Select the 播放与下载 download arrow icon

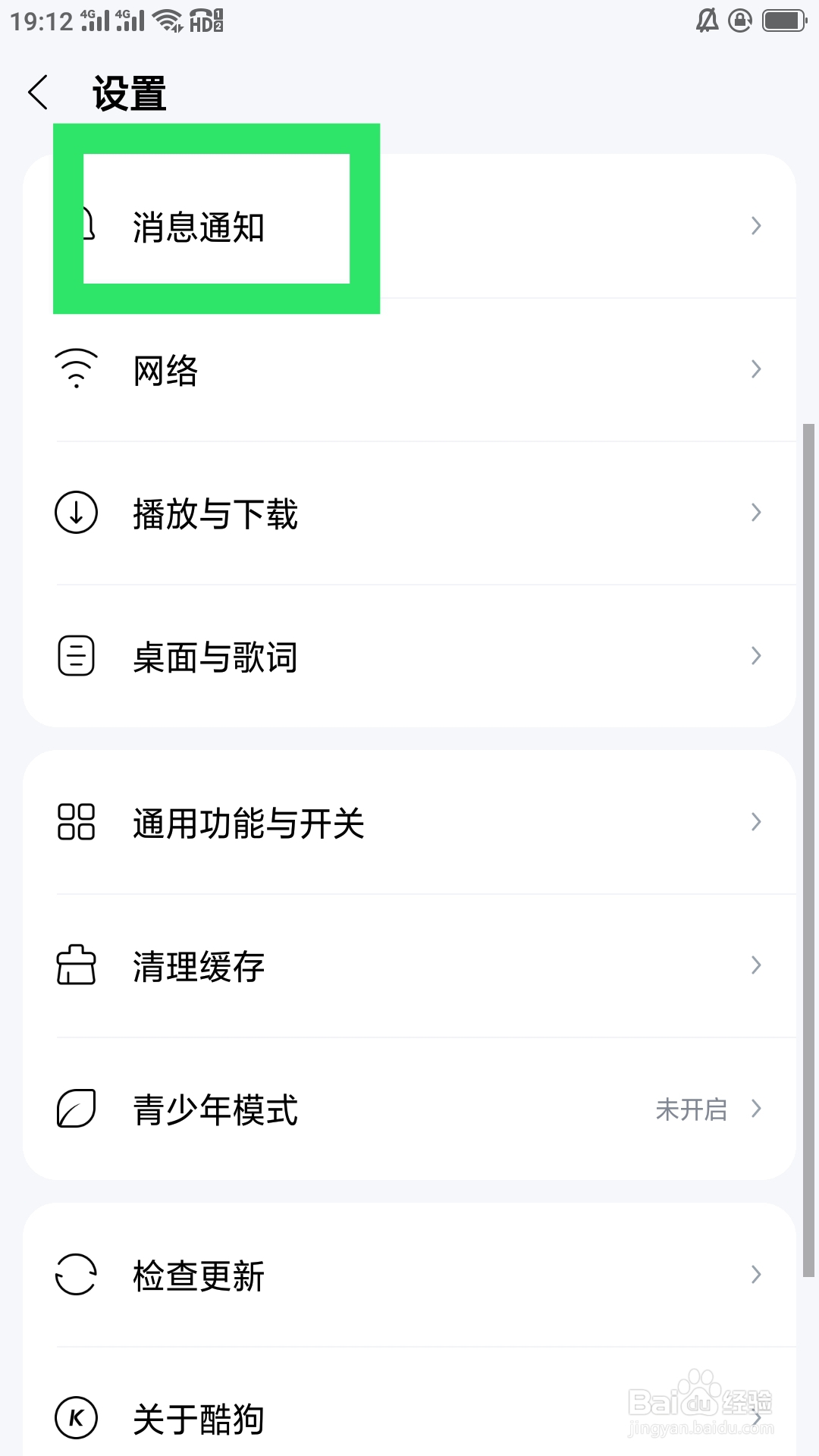(x=75, y=513)
